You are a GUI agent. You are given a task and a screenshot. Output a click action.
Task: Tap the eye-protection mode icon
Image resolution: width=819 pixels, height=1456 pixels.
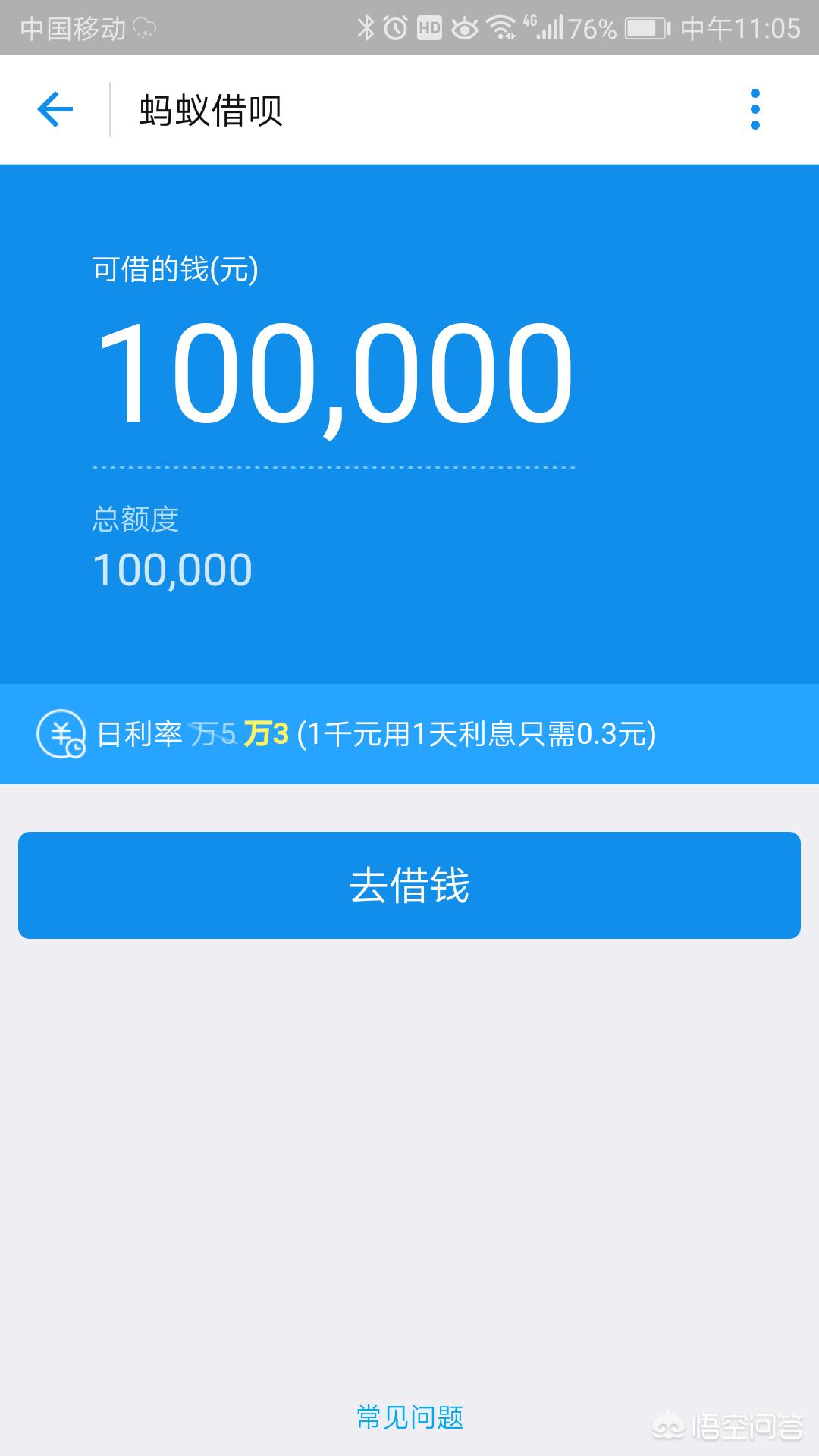465,27
